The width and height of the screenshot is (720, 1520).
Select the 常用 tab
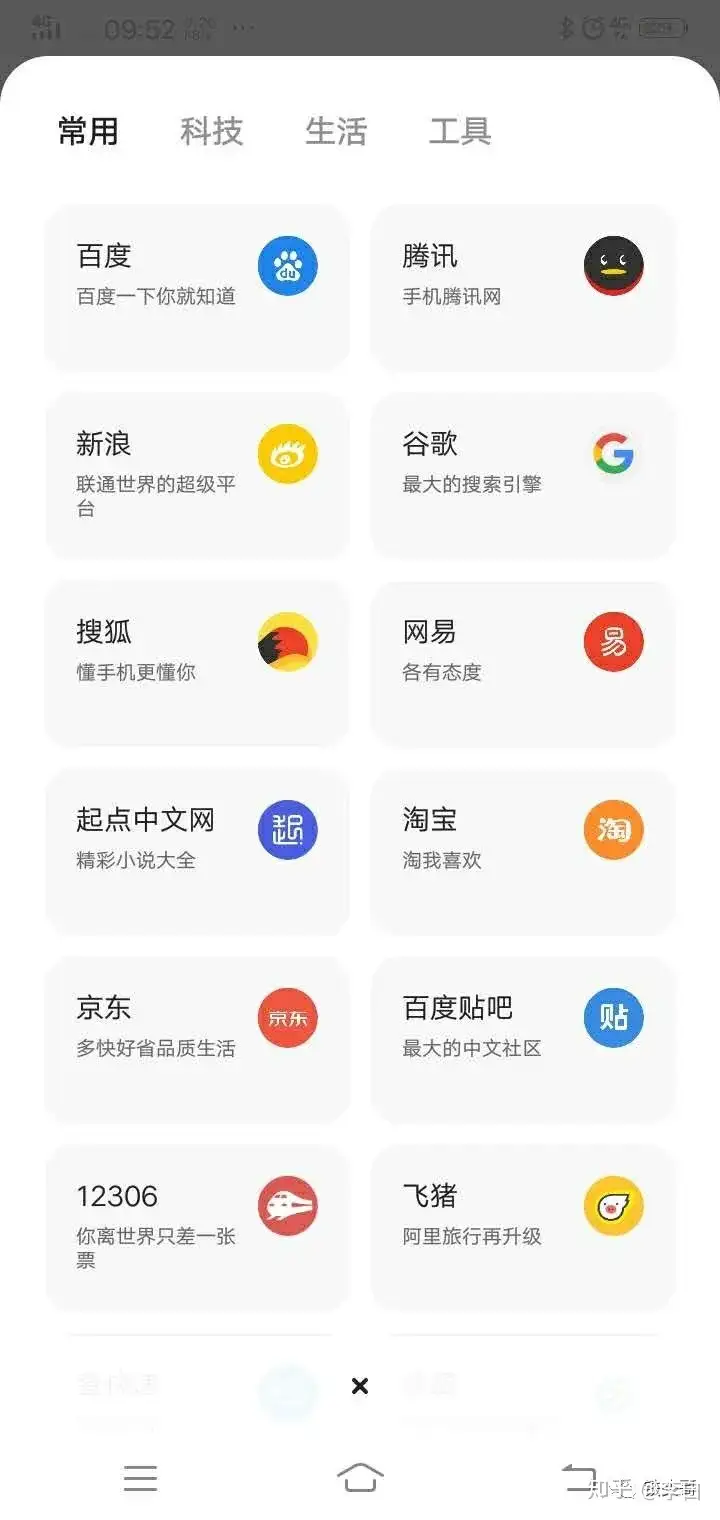click(88, 131)
